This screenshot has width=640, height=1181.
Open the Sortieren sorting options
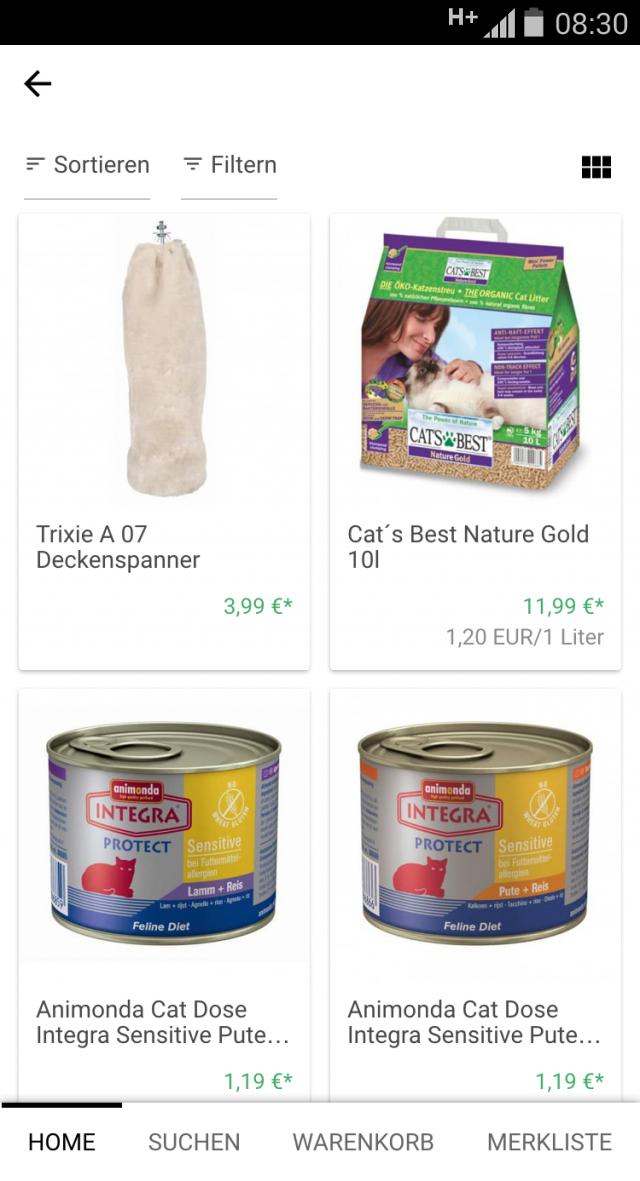coord(88,165)
